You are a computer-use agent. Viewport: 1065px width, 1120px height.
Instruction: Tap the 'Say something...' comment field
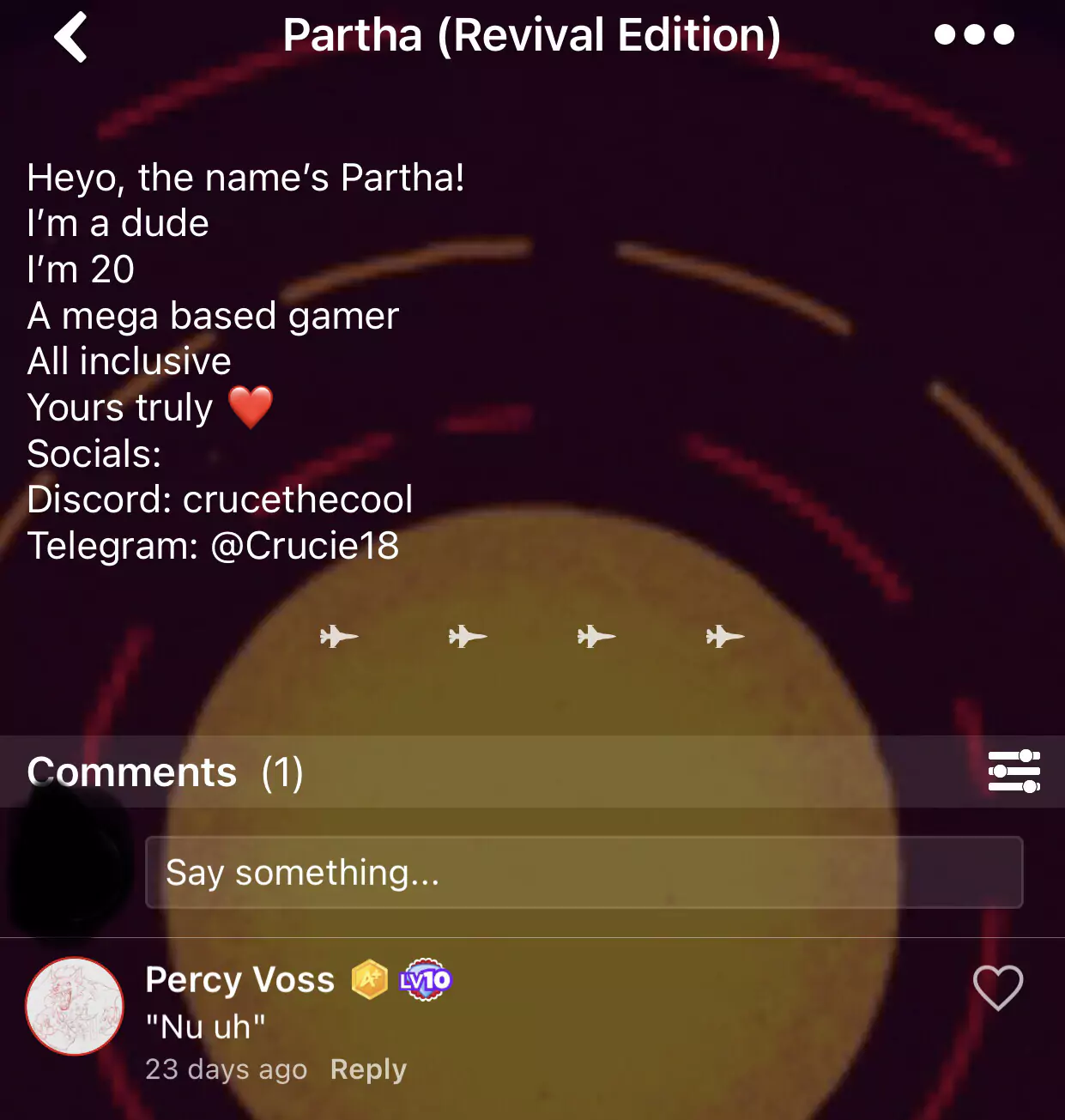tap(584, 873)
